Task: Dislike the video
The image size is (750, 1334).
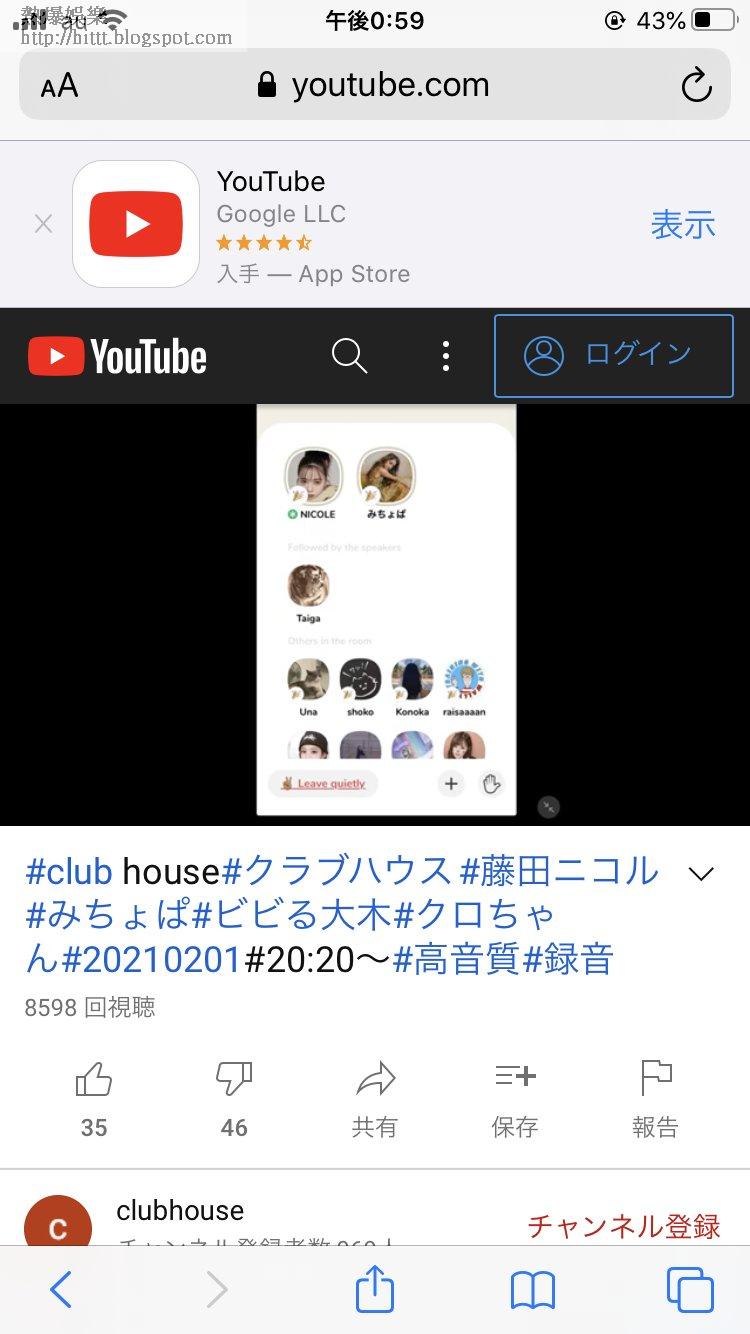Action: coord(234,1099)
